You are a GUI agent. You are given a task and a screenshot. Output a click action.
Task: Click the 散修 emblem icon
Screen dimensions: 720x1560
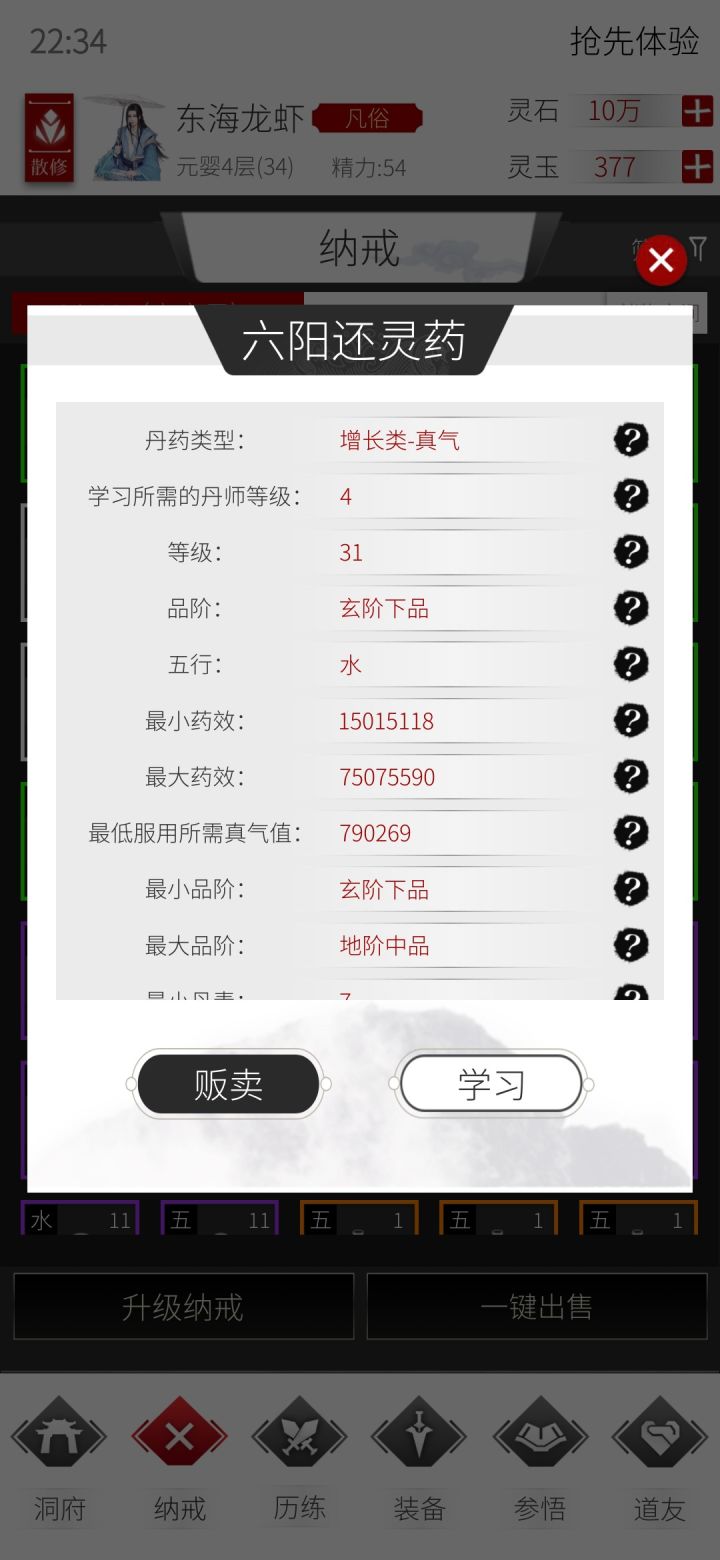[x=47, y=136]
